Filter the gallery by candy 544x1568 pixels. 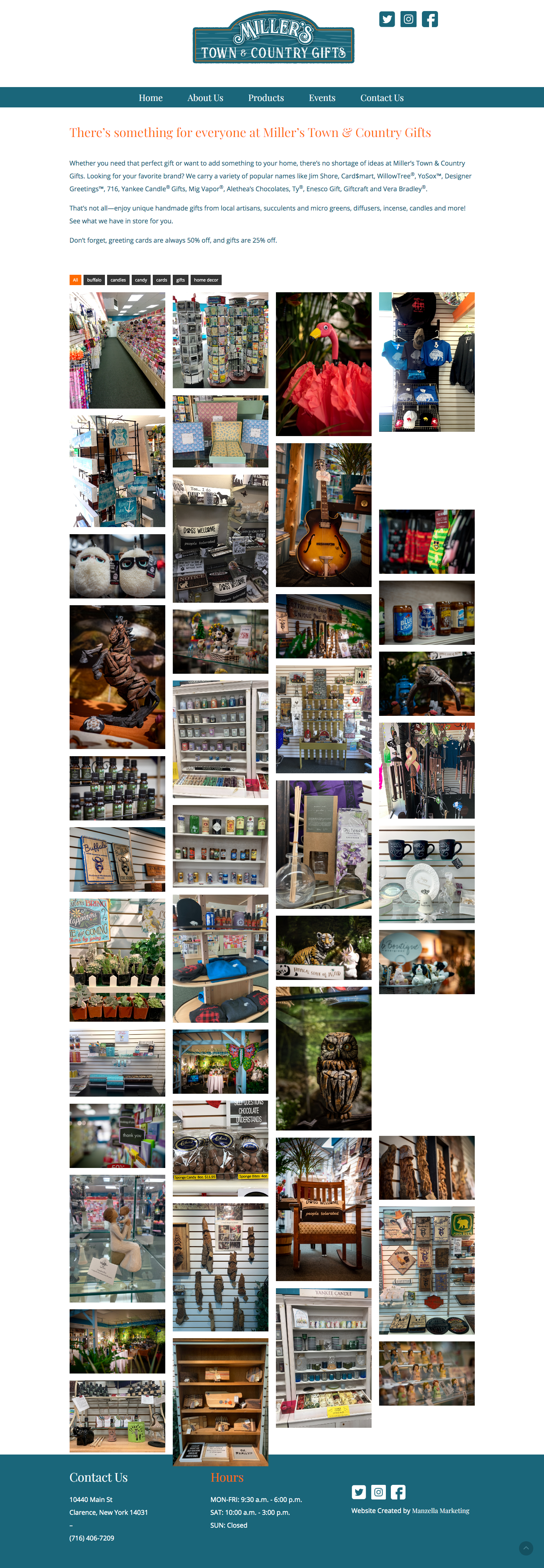click(141, 280)
